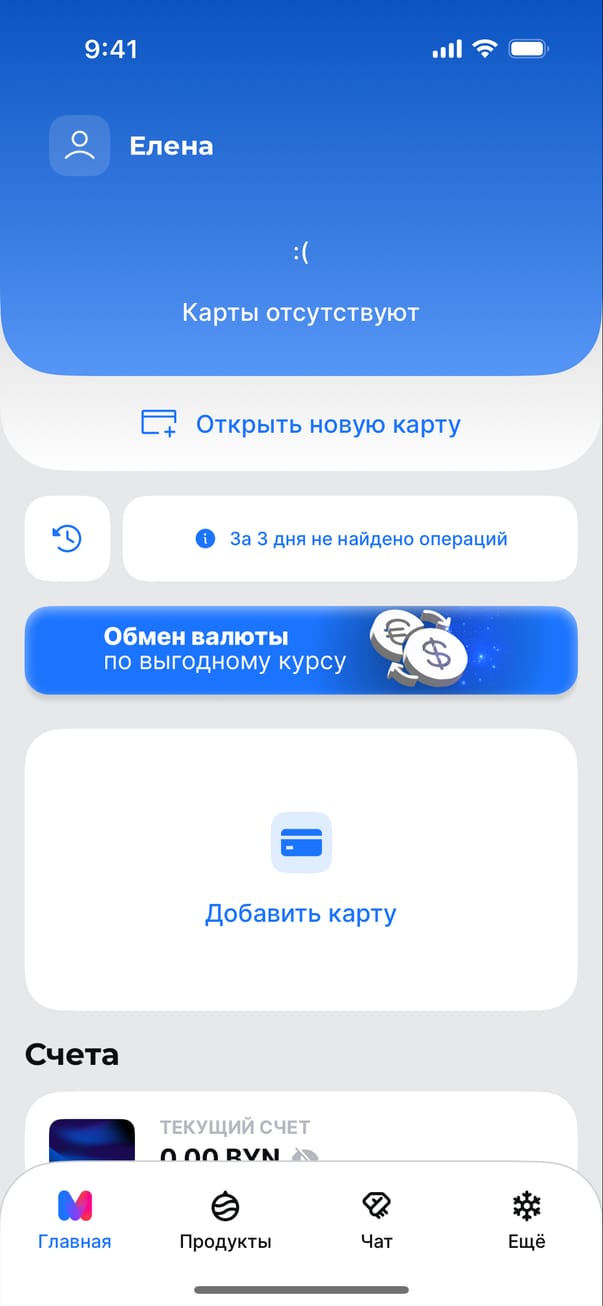This screenshot has height=1306, width=603.
Task: Switch to the Продукты tab
Action: point(226,1220)
